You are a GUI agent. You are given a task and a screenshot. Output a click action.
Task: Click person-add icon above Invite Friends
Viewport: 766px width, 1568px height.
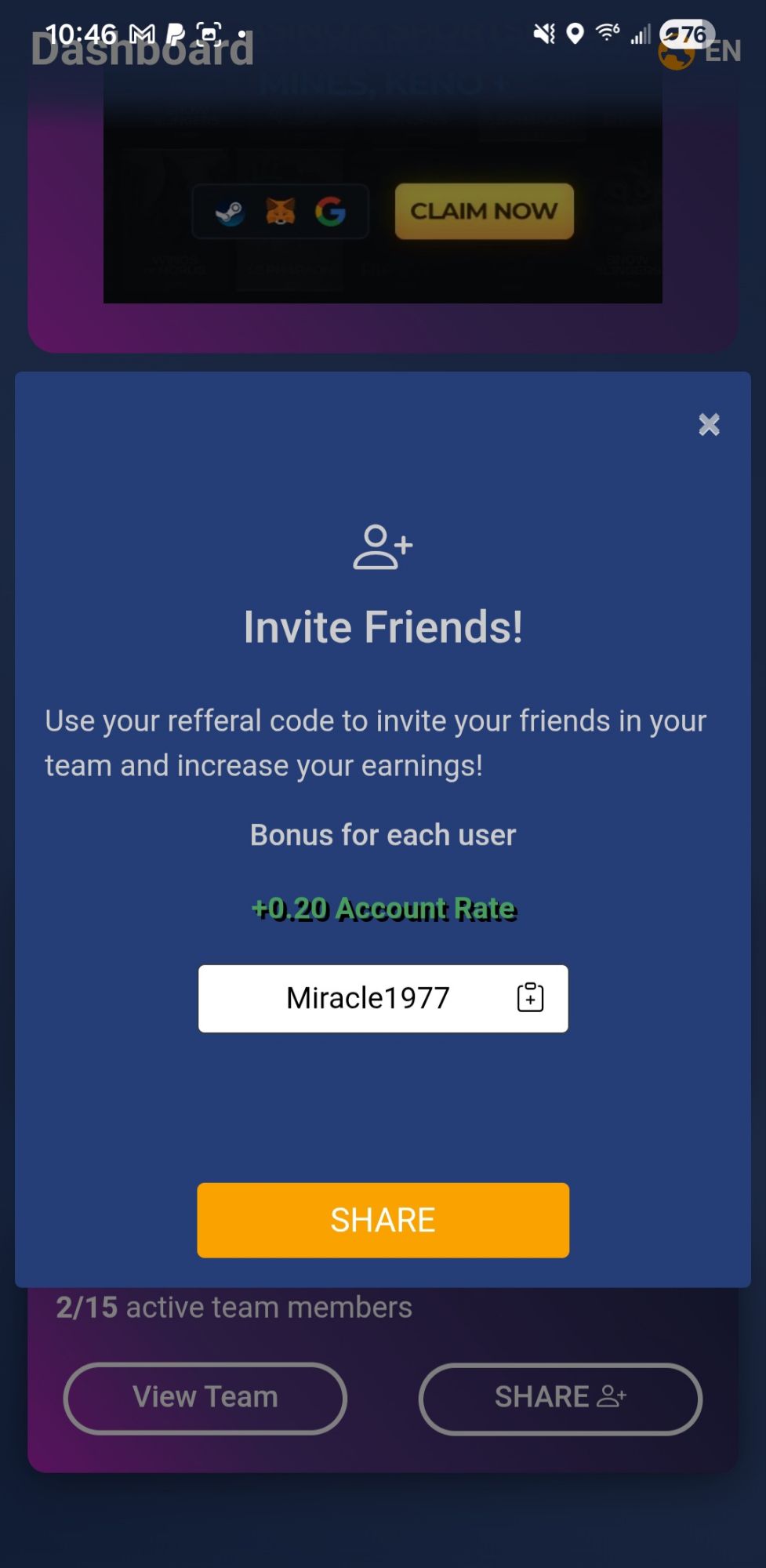tap(382, 546)
